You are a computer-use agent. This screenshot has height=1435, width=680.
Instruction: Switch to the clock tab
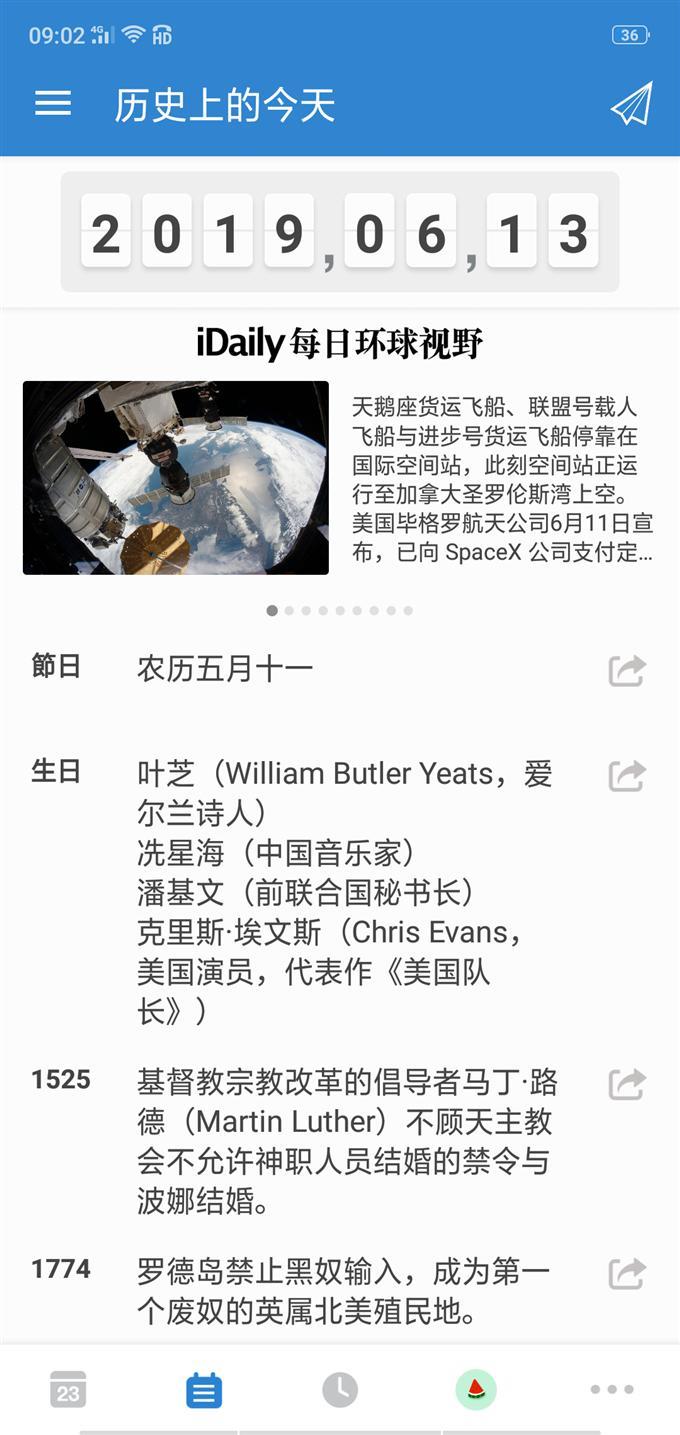pyautogui.click(x=340, y=1390)
